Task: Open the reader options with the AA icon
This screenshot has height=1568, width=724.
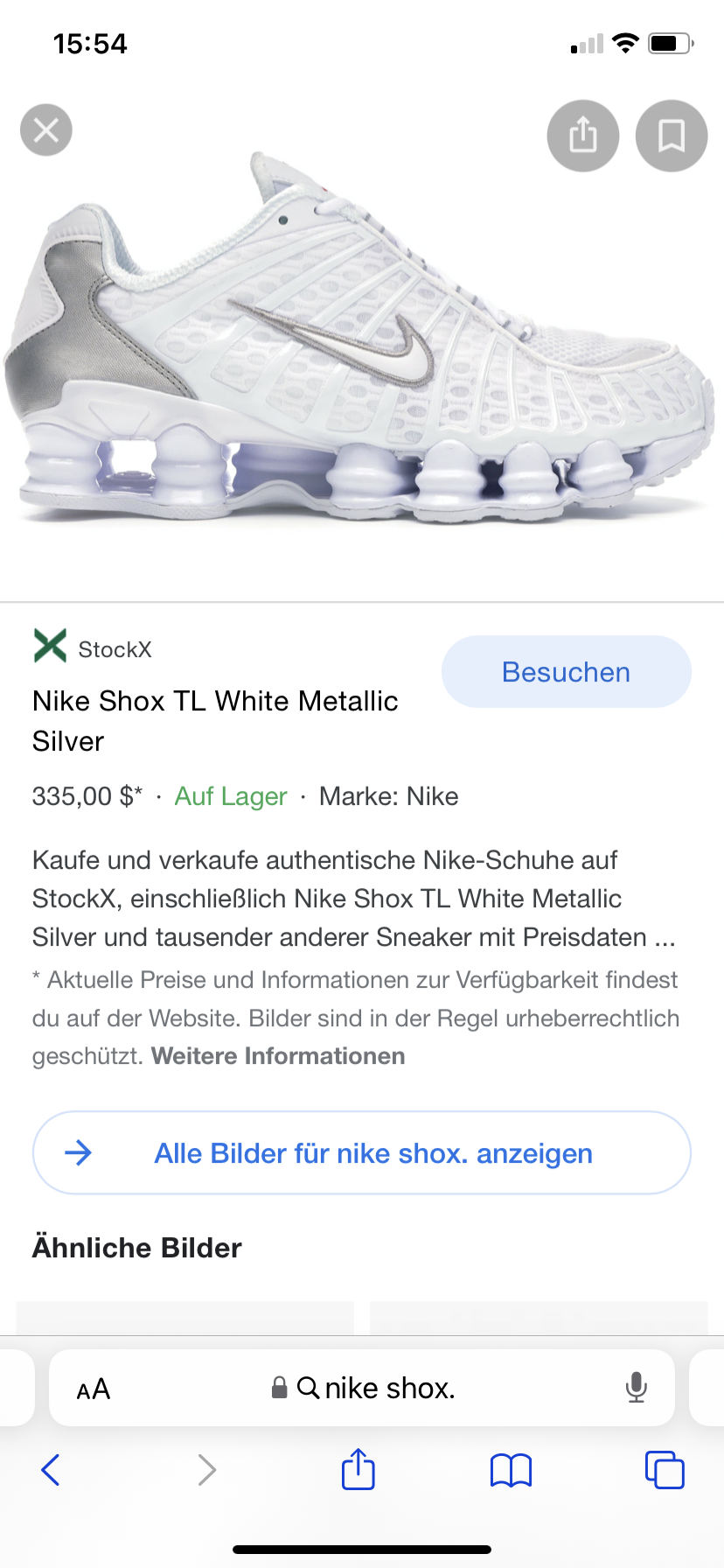Action: [x=93, y=1388]
